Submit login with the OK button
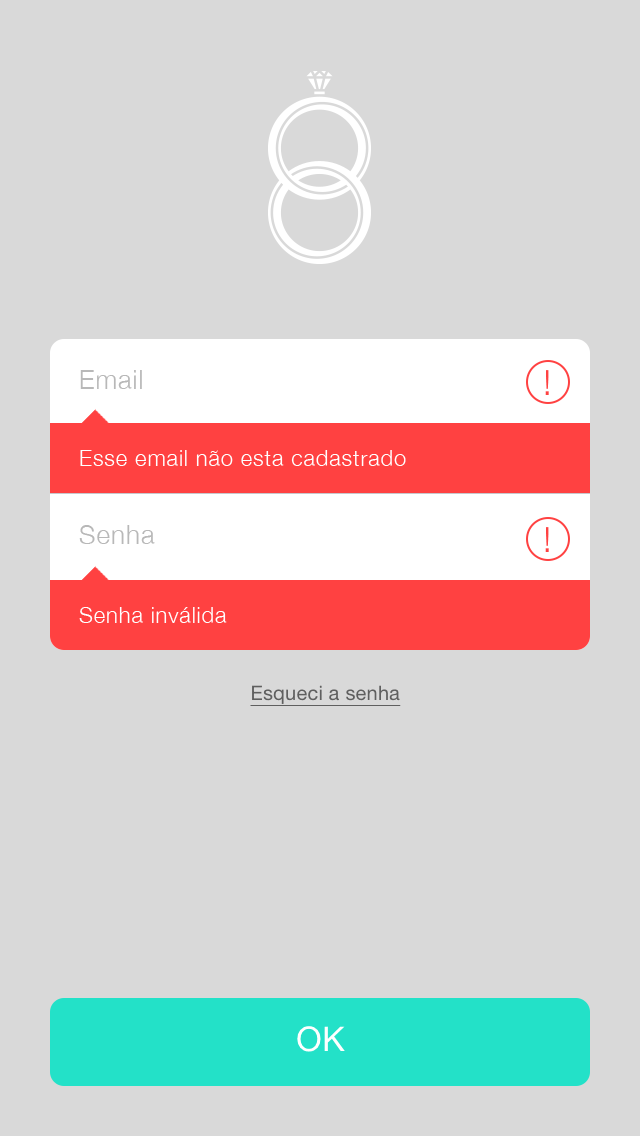 coord(320,1042)
